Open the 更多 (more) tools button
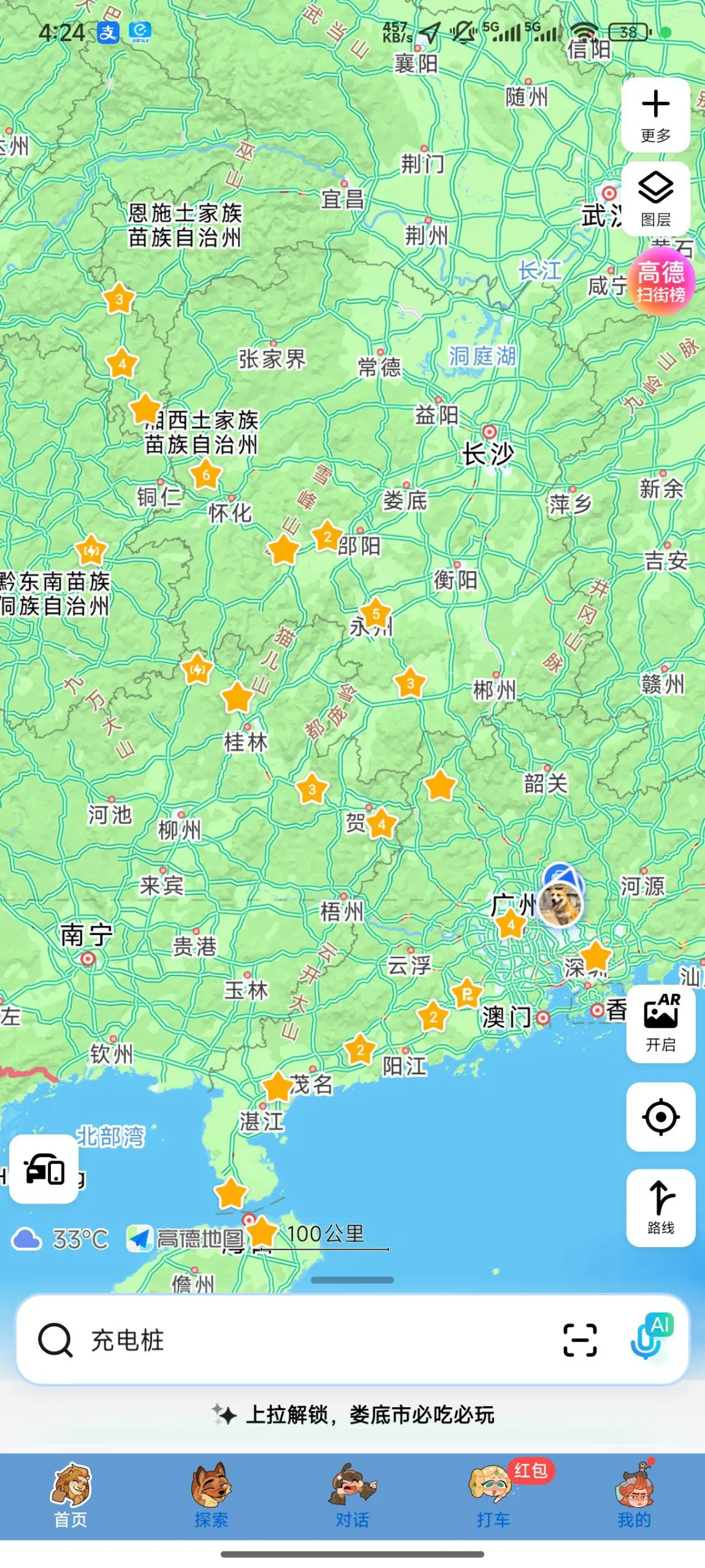The height and width of the screenshot is (1568, 705). tap(655, 115)
